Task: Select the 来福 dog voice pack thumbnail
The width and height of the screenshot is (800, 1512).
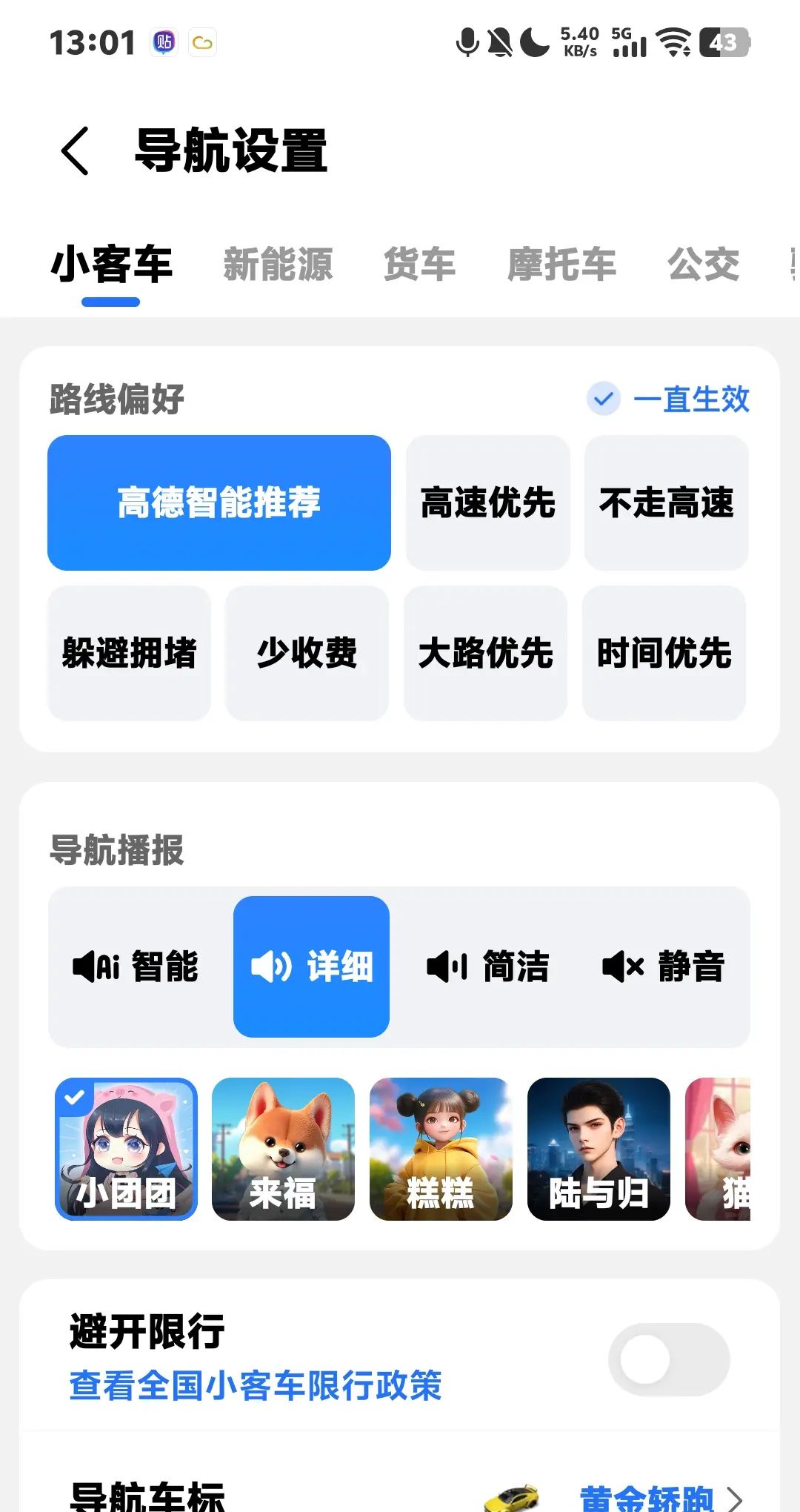Action: (283, 1149)
